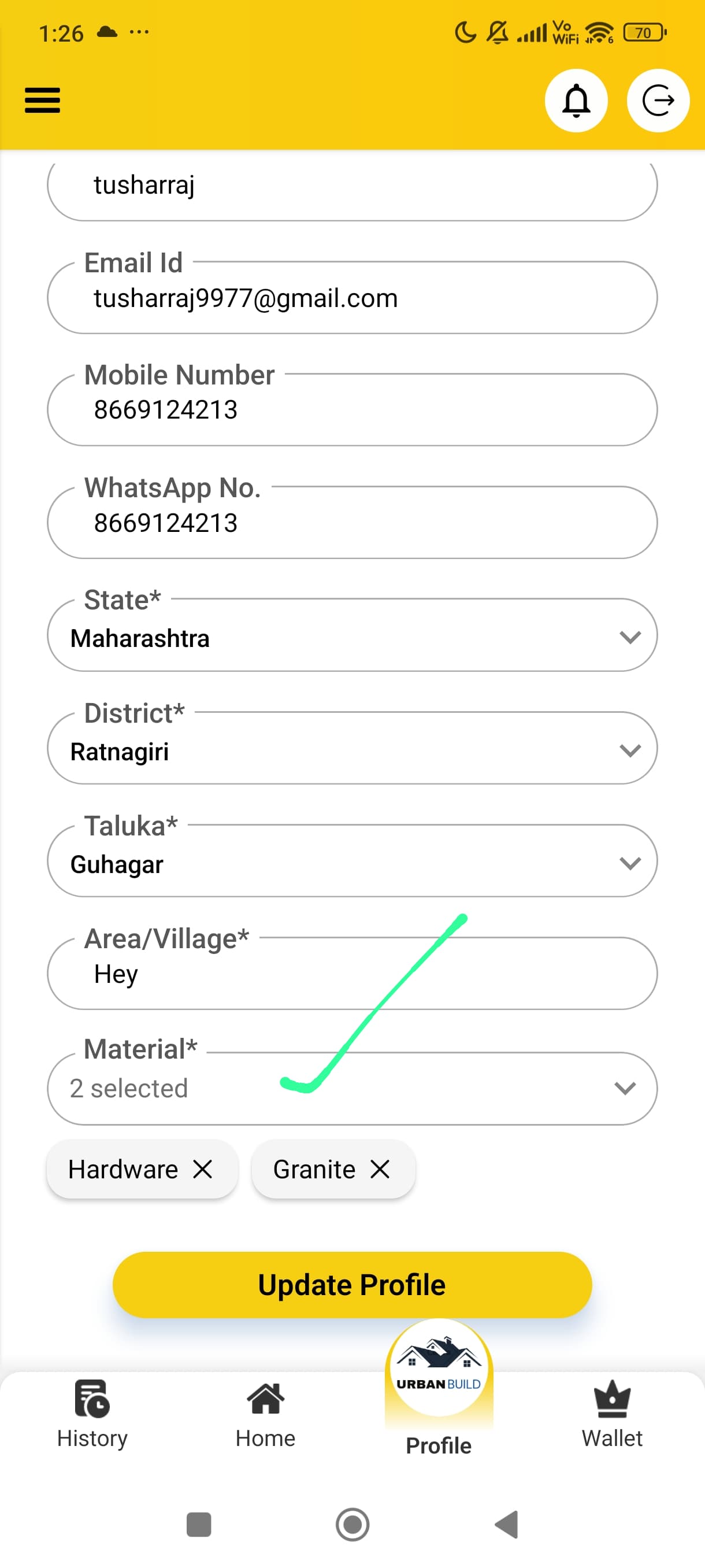Screen dimensions: 705x1568
Task: Tap the logout icon
Action: [658, 101]
